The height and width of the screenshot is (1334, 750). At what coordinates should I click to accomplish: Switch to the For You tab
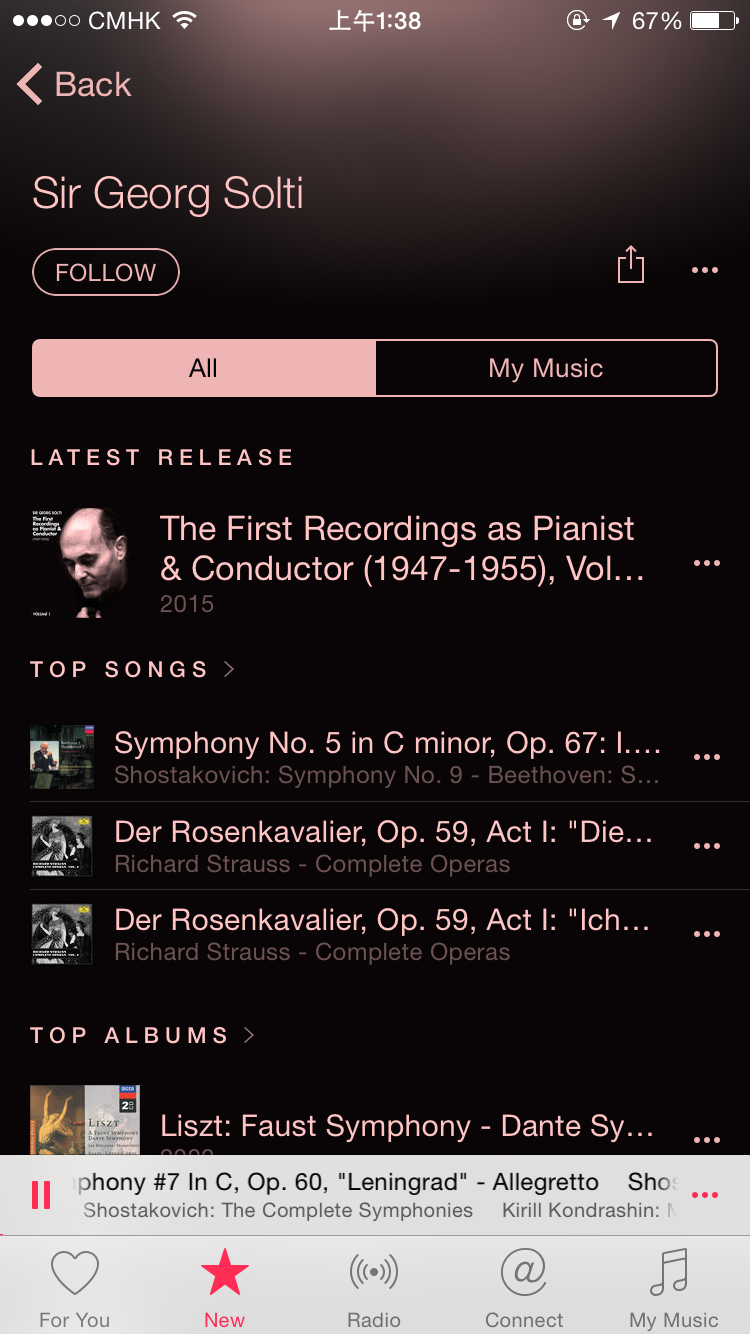pos(75,1290)
